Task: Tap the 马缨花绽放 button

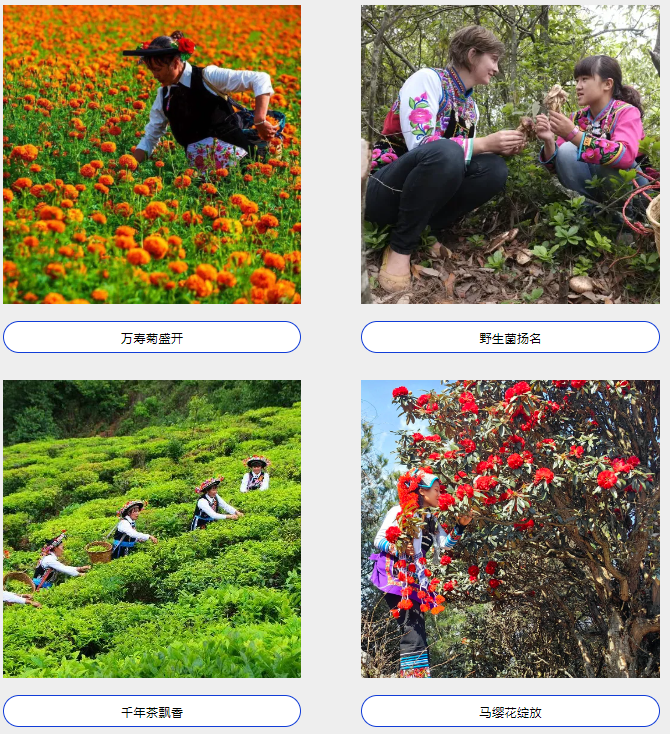Action: coord(510,711)
